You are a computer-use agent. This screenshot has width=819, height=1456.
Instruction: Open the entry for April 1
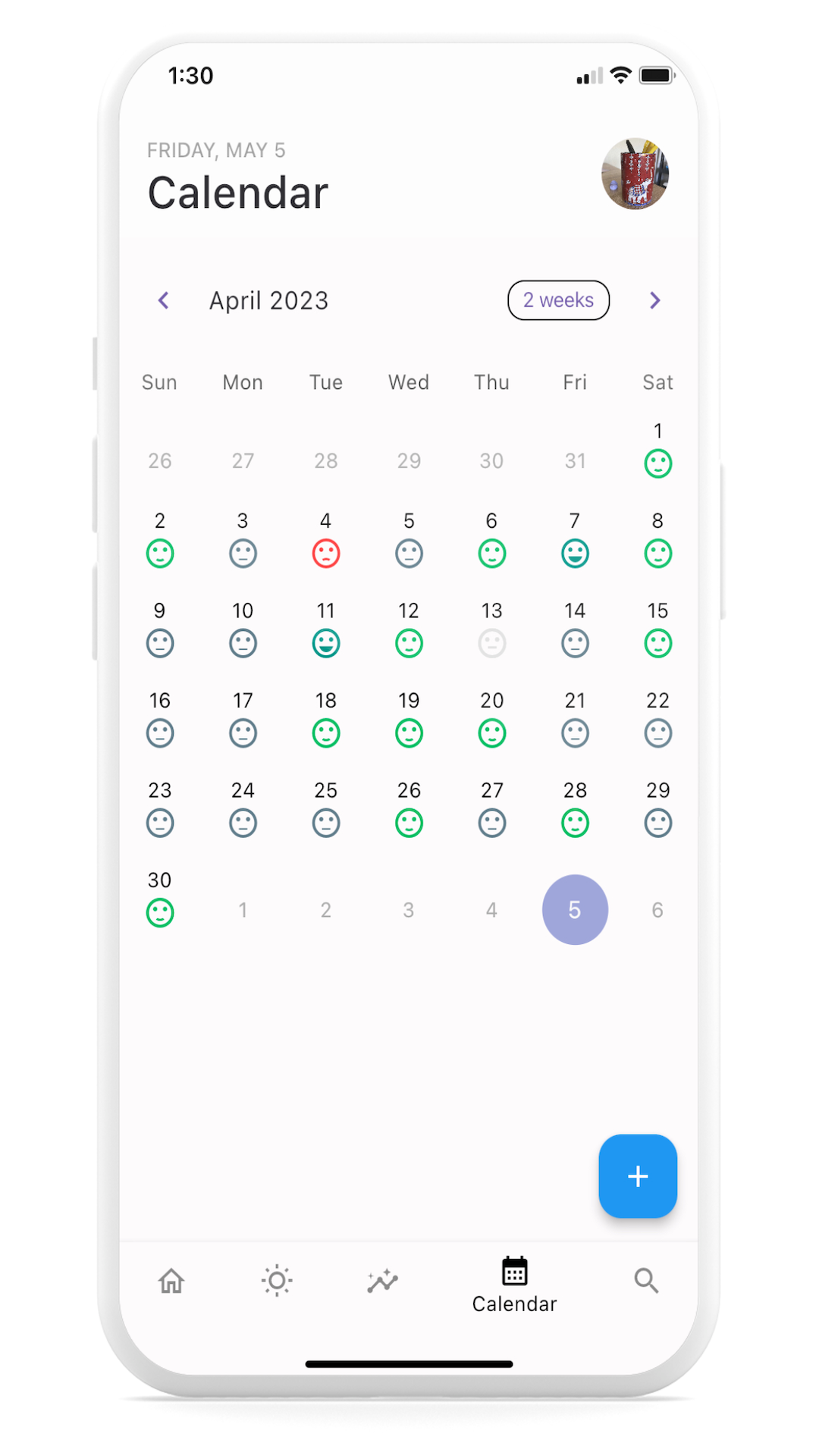pyautogui.click(x=657, y=450)
